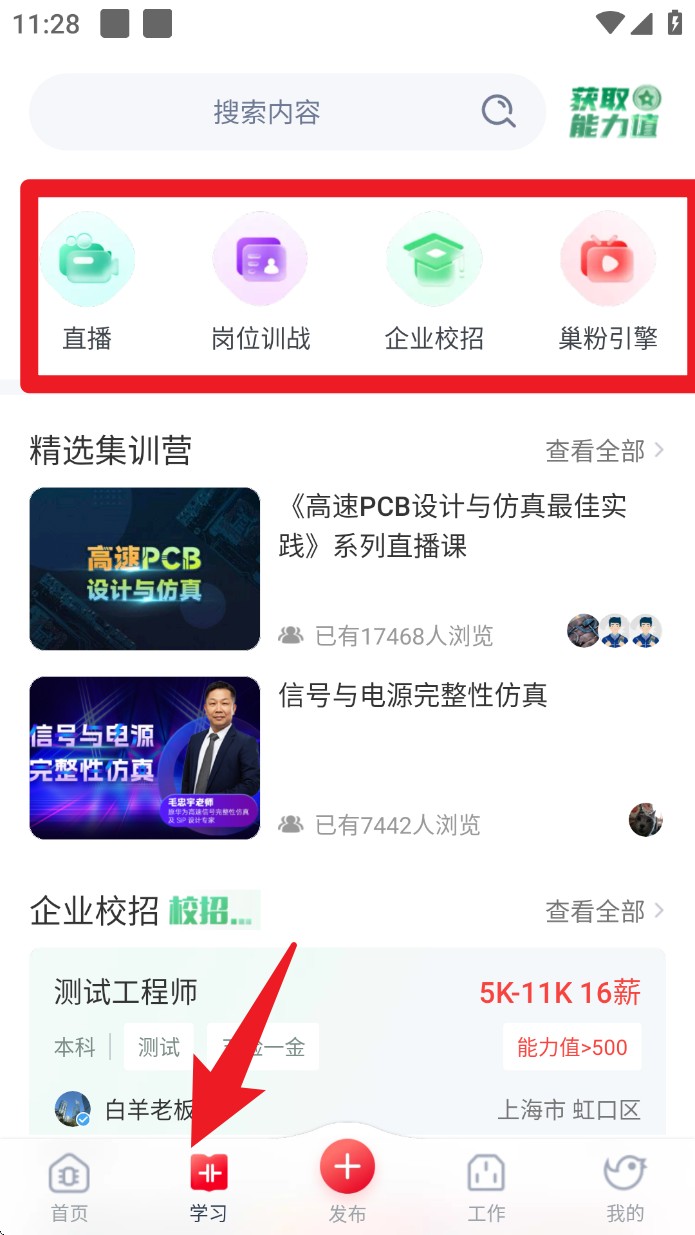This screenshot has width=695, height=1235.
Task: Select the 学习 tab
Action: 208,1188
